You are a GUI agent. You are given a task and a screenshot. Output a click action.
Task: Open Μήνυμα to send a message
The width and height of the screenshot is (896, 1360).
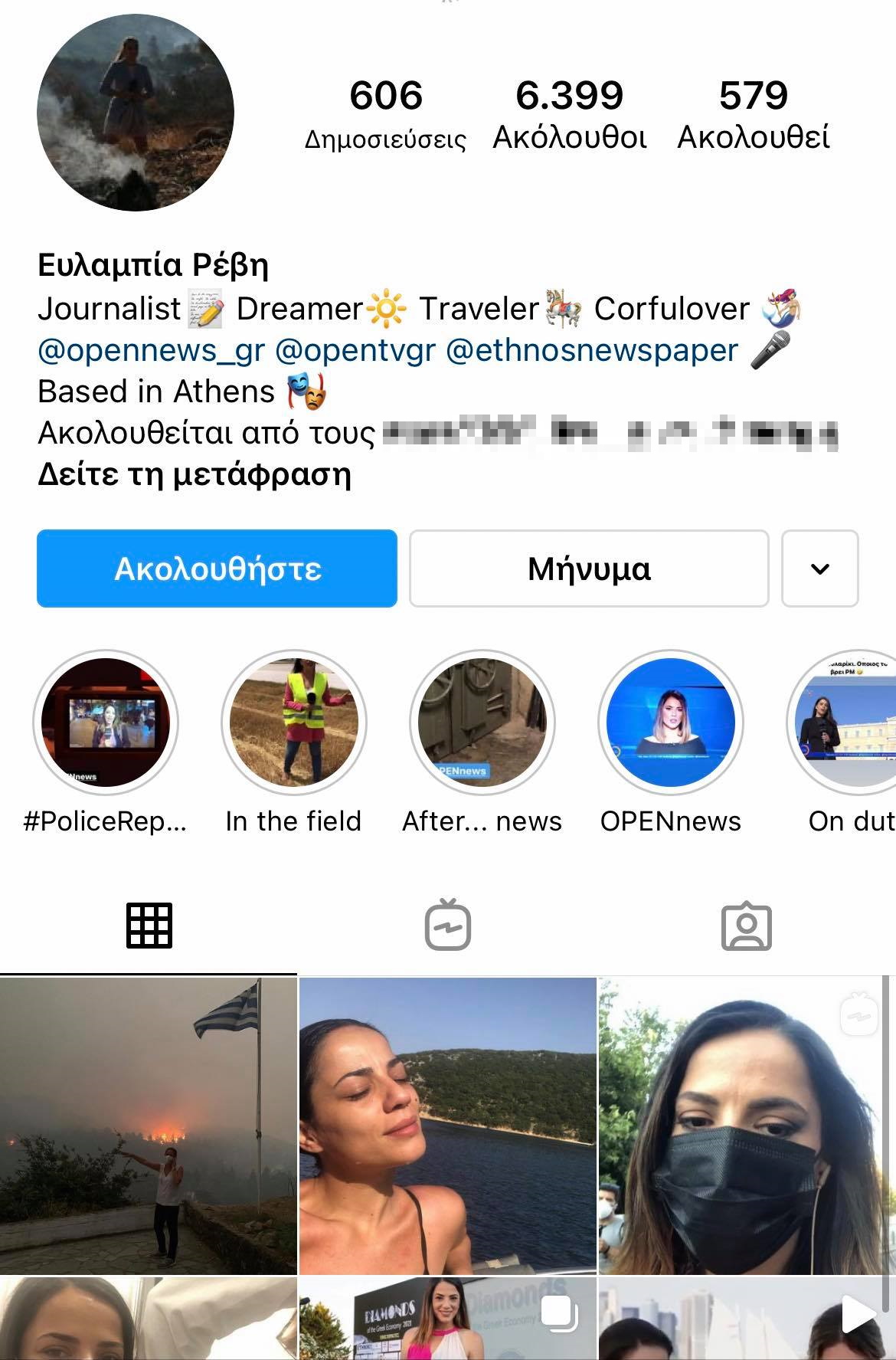pyautogui.click(x=588, y=569)
